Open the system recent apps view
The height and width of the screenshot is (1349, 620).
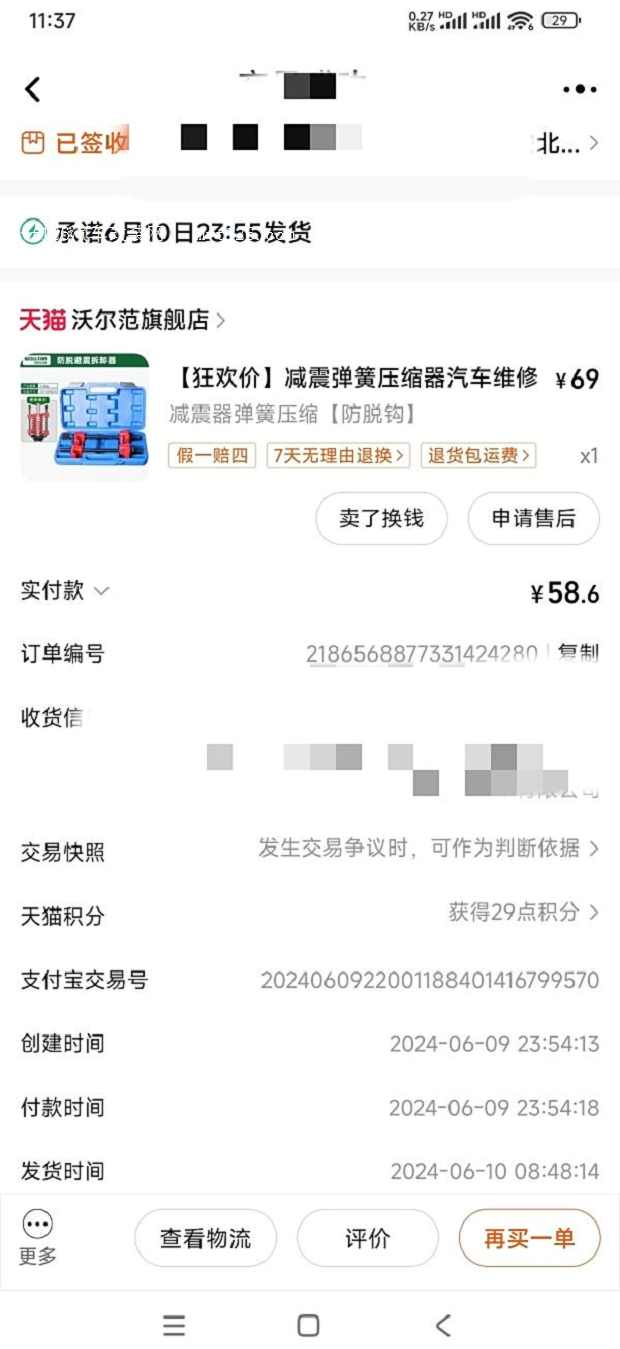click(x=174, y=1326)
